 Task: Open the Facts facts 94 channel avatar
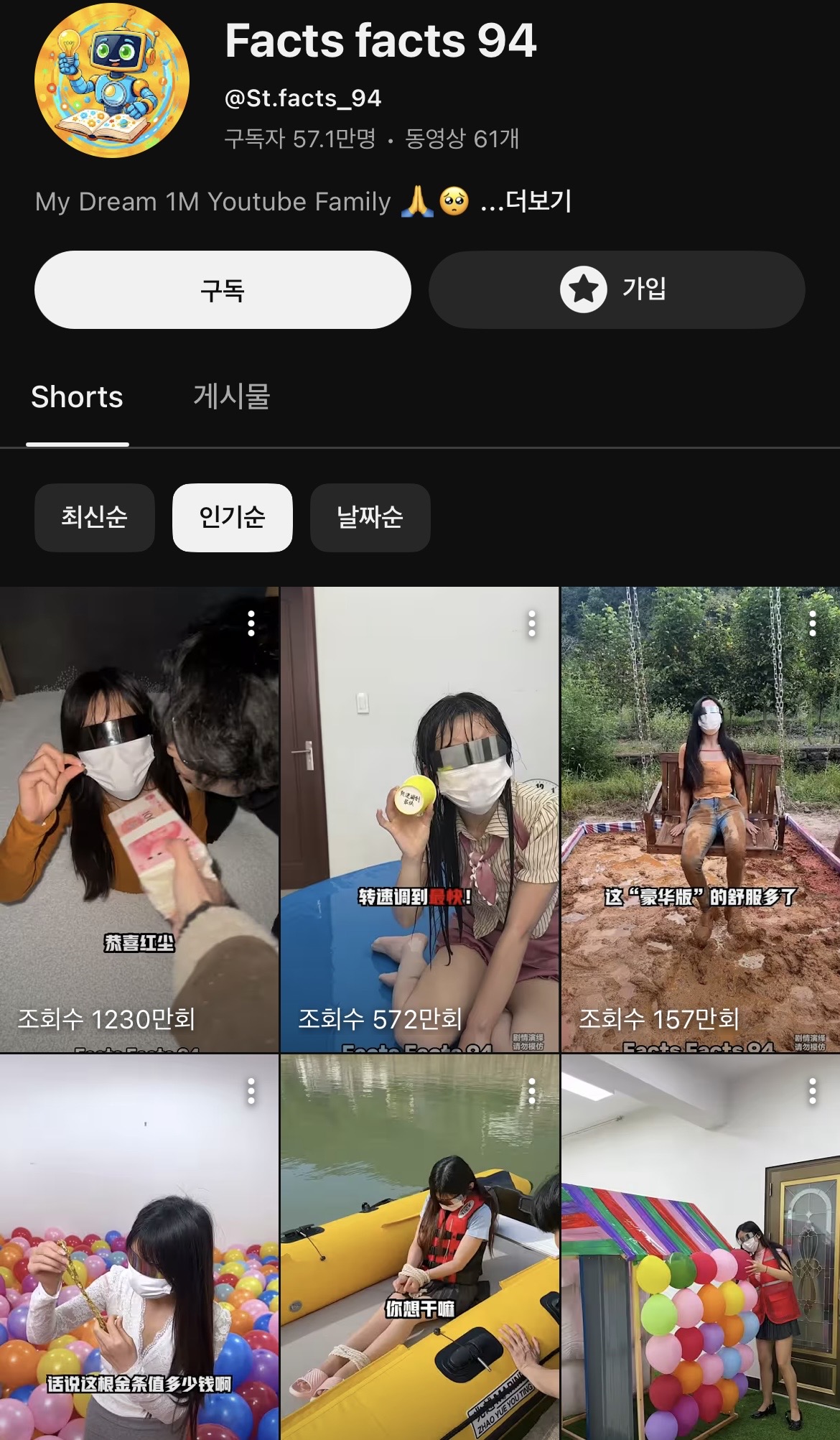click(112, 80)
